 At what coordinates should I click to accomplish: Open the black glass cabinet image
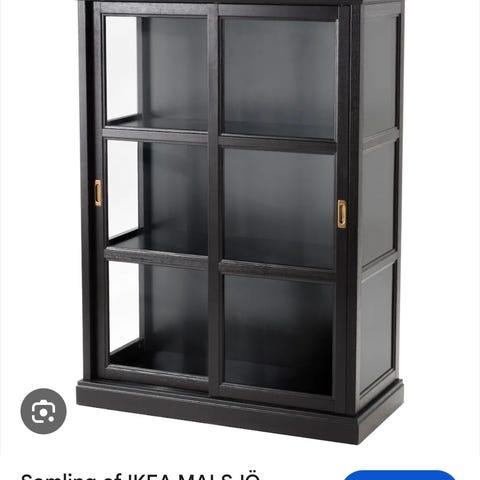(240, 222)
